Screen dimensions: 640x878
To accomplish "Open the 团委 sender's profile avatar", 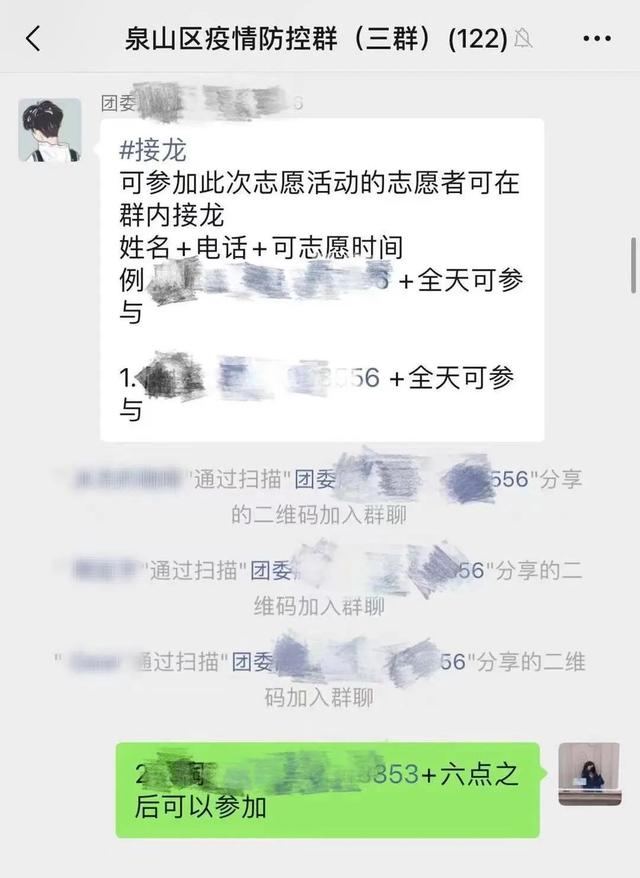I will coord(50,129).
